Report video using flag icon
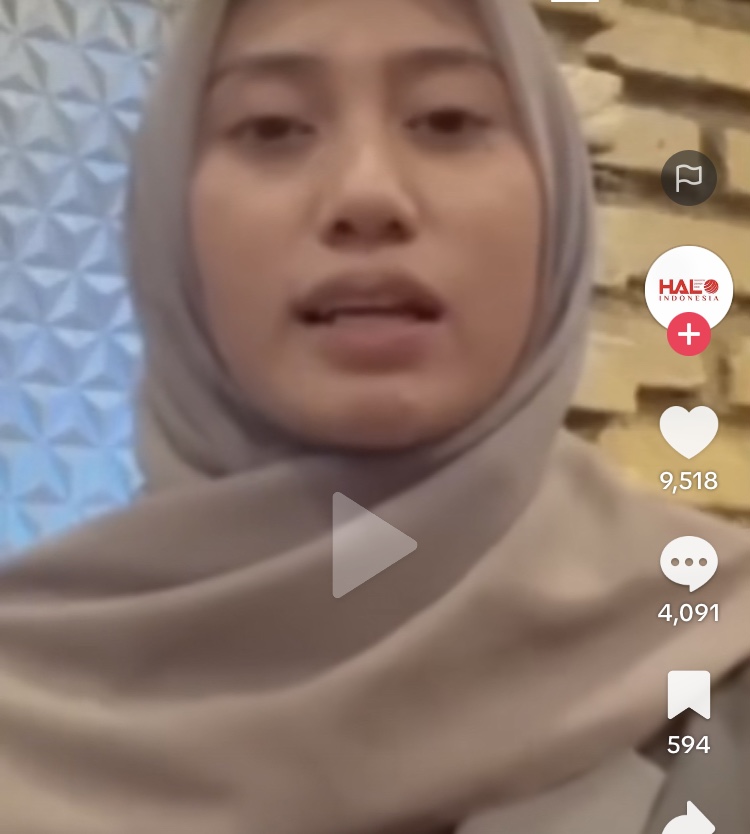The height and width of the screenshot is (834, 750). 689,178
